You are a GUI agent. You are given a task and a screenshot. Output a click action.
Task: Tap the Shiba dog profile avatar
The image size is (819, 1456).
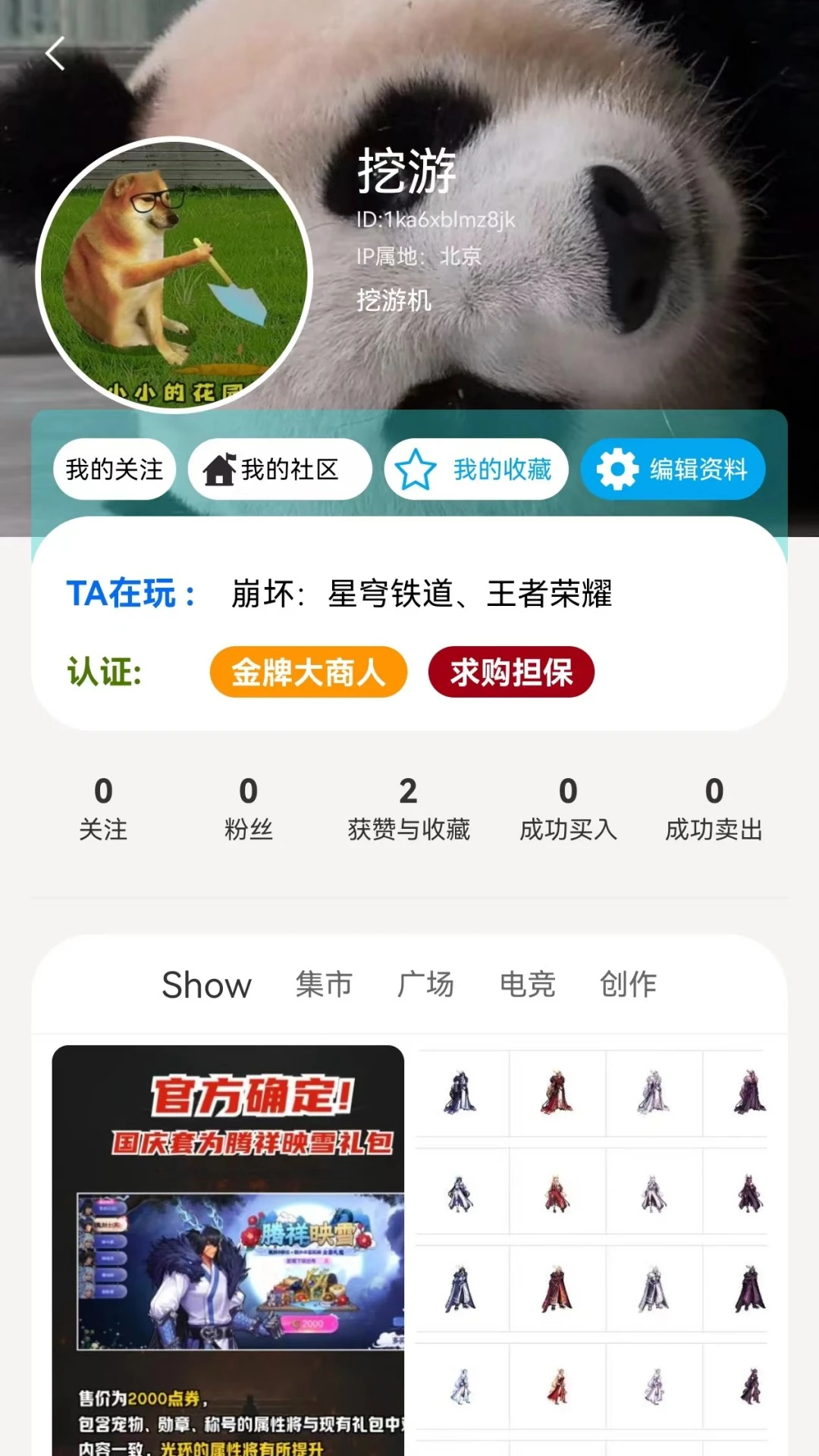tap(174, 275)
